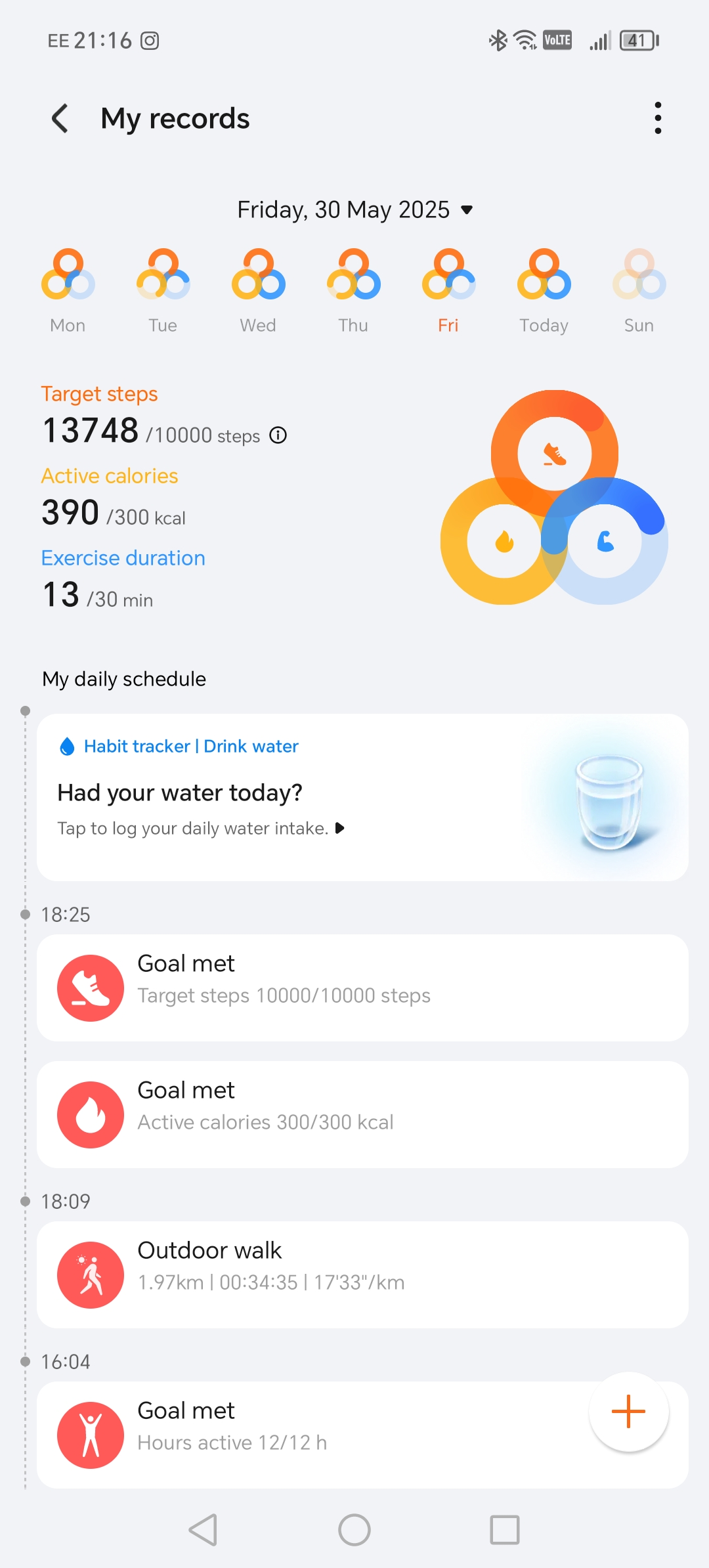The image size is (709, 1568).
Task: Select Monday's activity rings
Action: 68,292
